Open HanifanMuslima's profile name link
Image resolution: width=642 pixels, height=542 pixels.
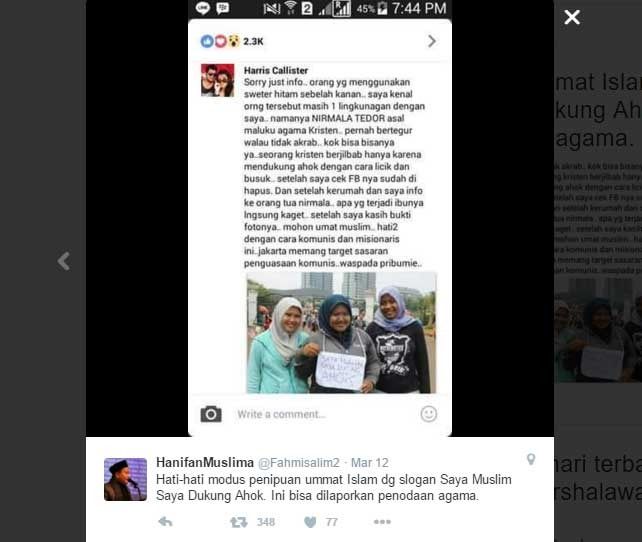tap(205, 463)
